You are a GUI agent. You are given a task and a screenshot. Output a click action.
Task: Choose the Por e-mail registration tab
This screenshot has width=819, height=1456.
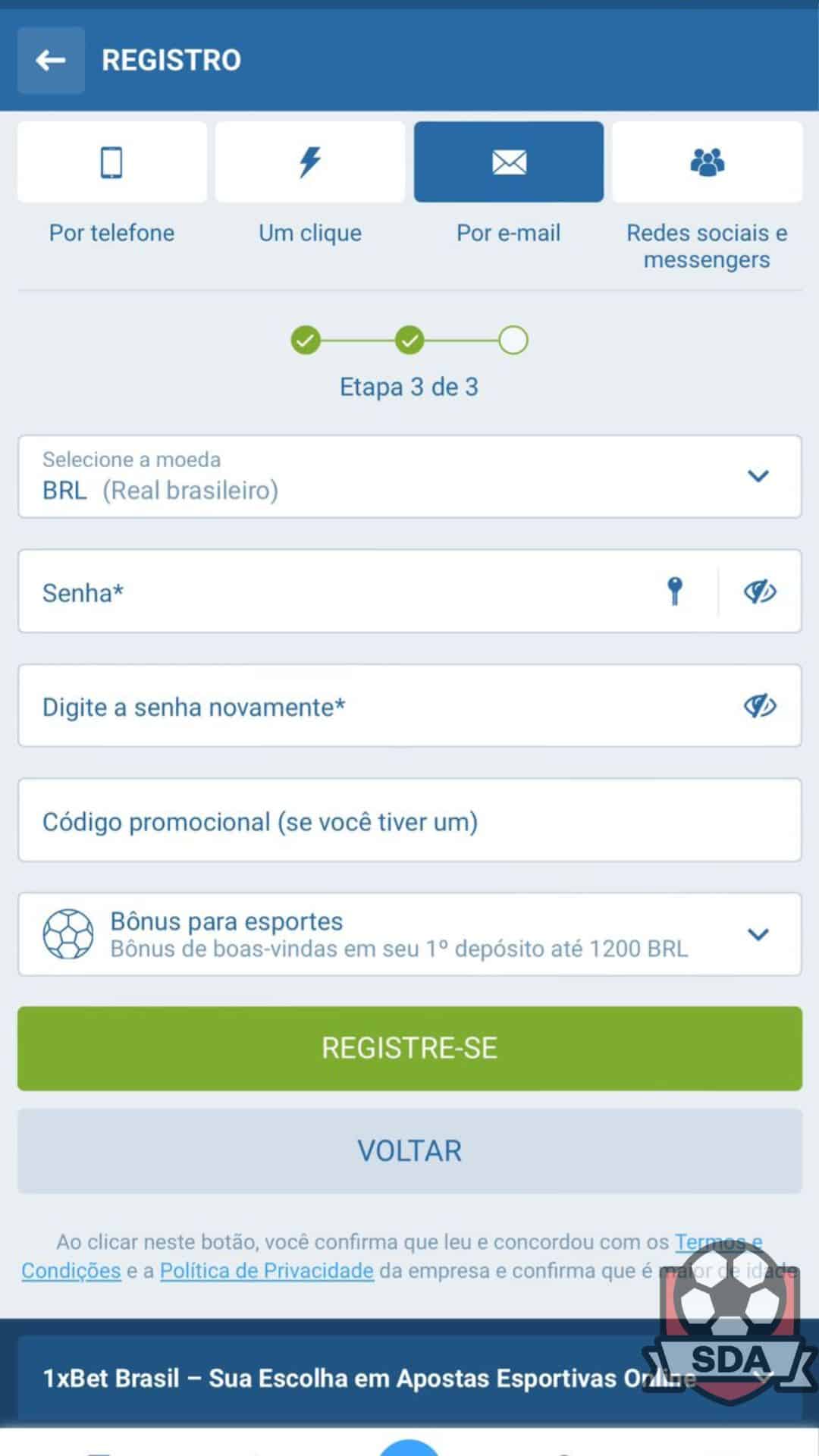(x=508, y=162)
